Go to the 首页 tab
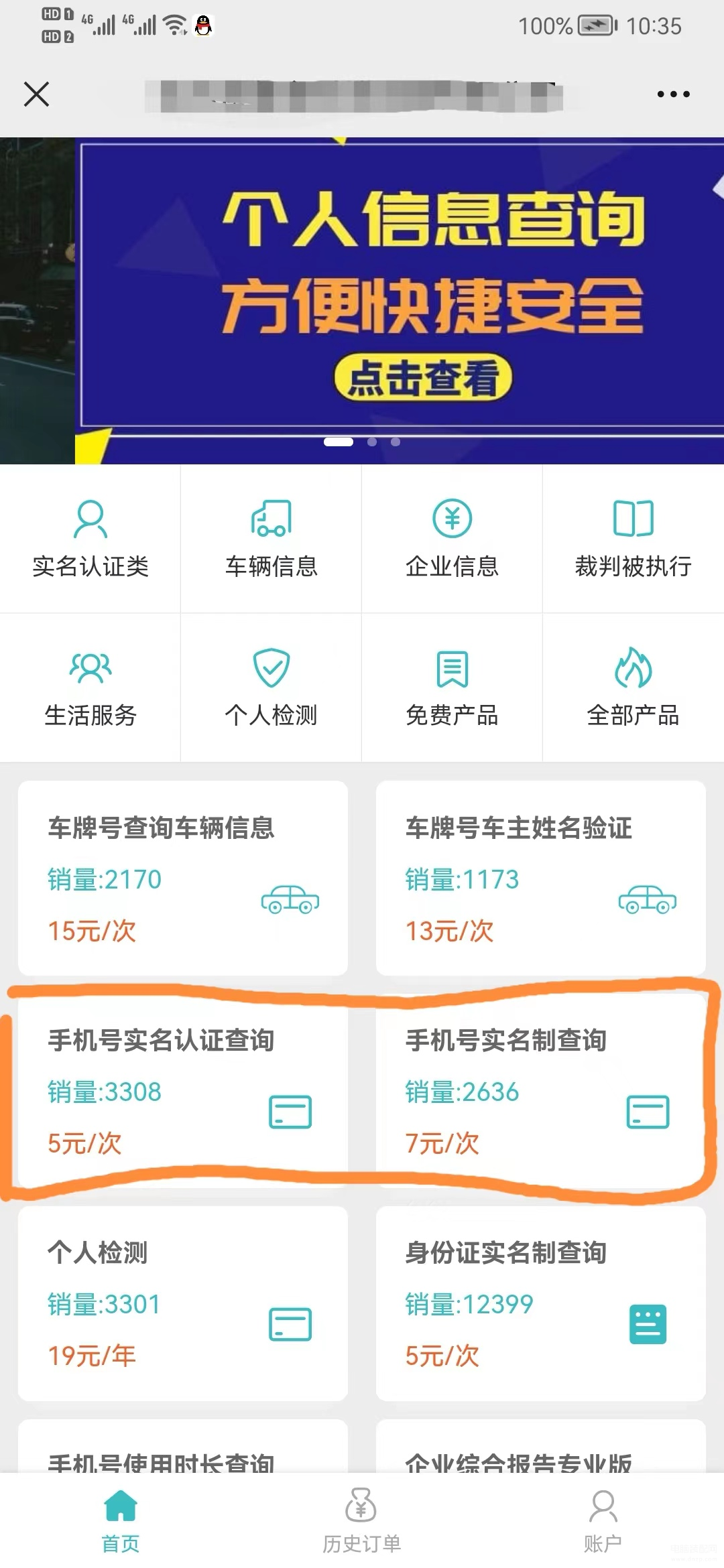 pos(121,1521)
